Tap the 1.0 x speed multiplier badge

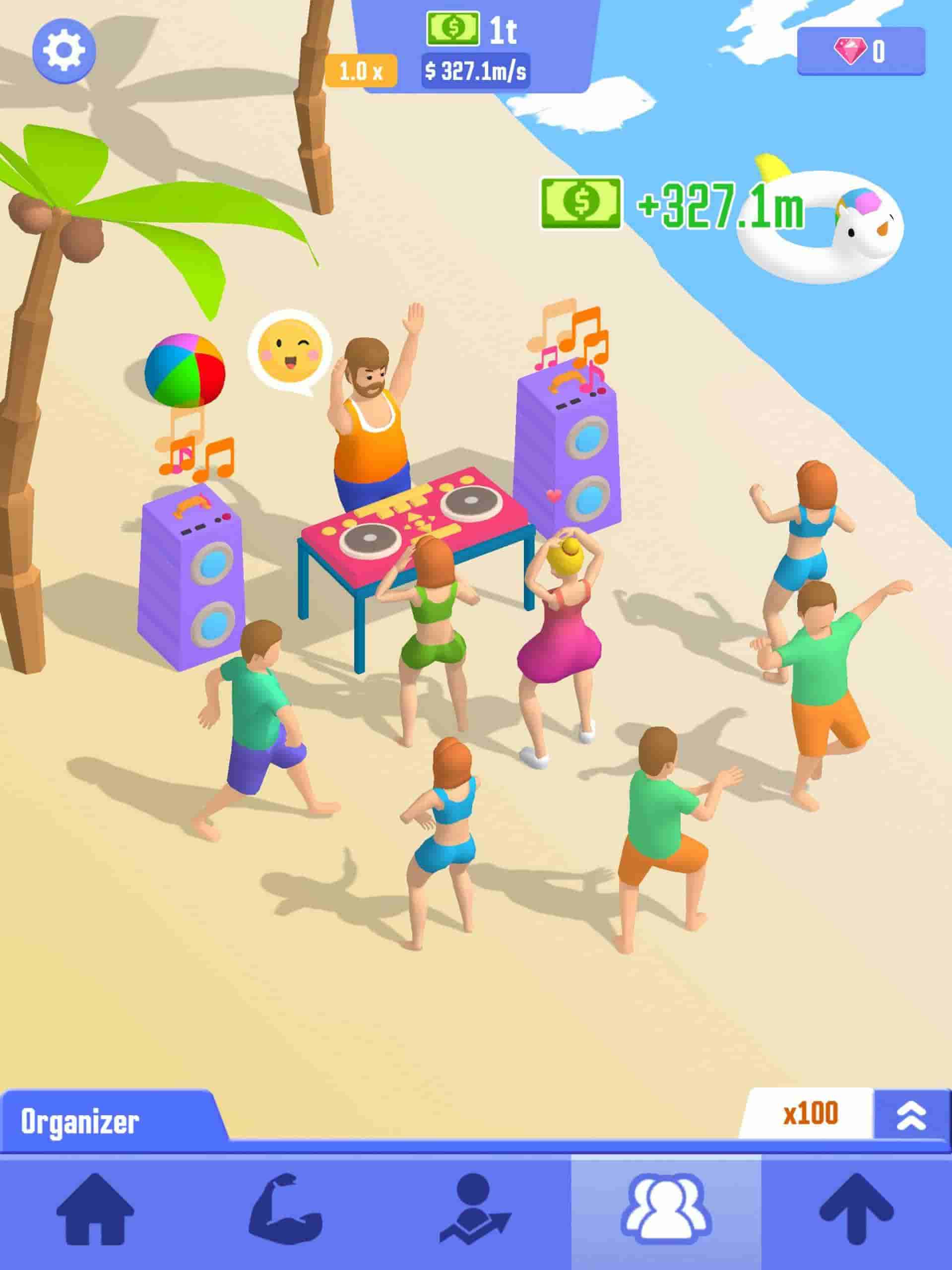click(361, 71)
